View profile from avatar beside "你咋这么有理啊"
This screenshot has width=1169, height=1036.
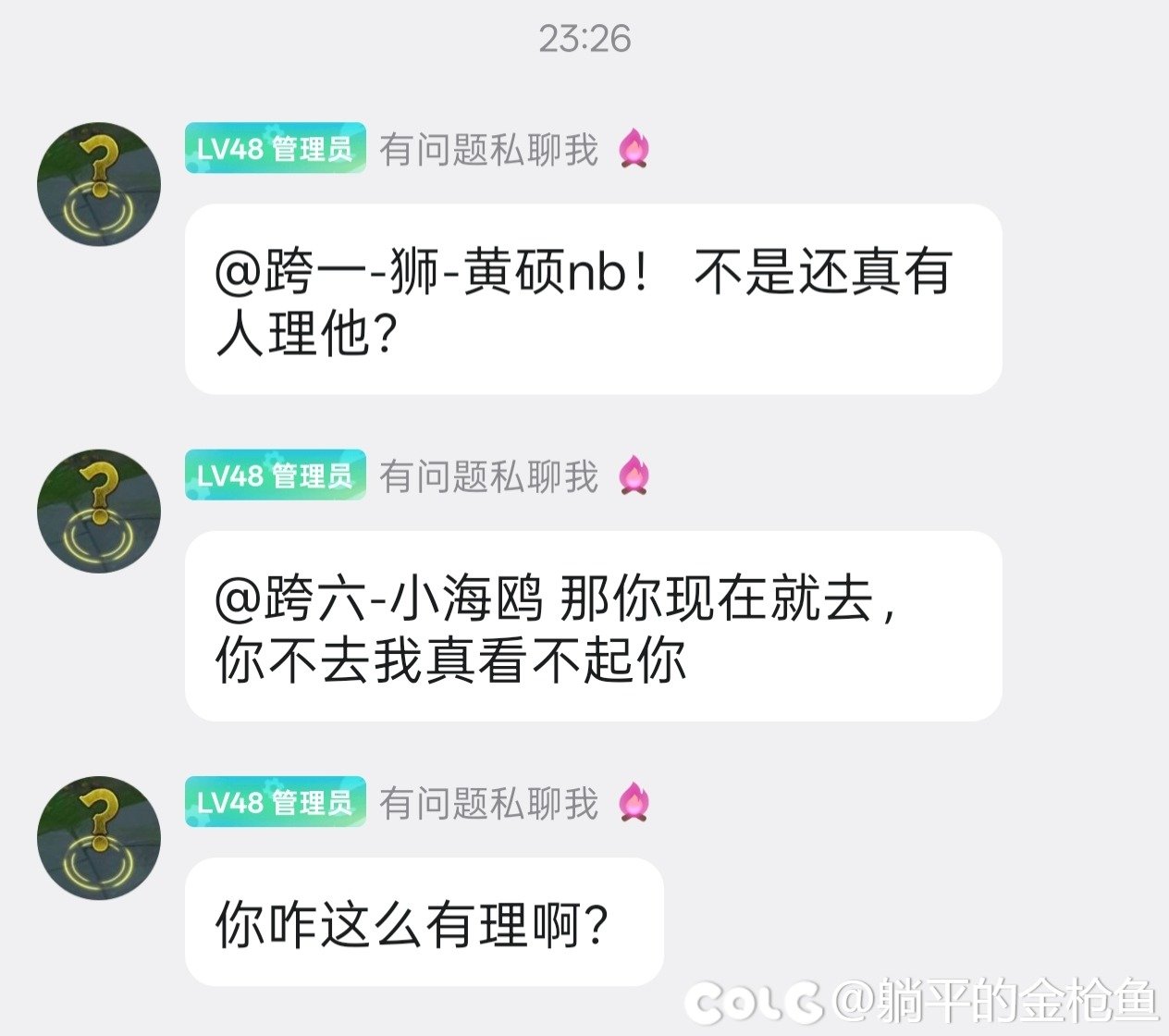[99, 837]
